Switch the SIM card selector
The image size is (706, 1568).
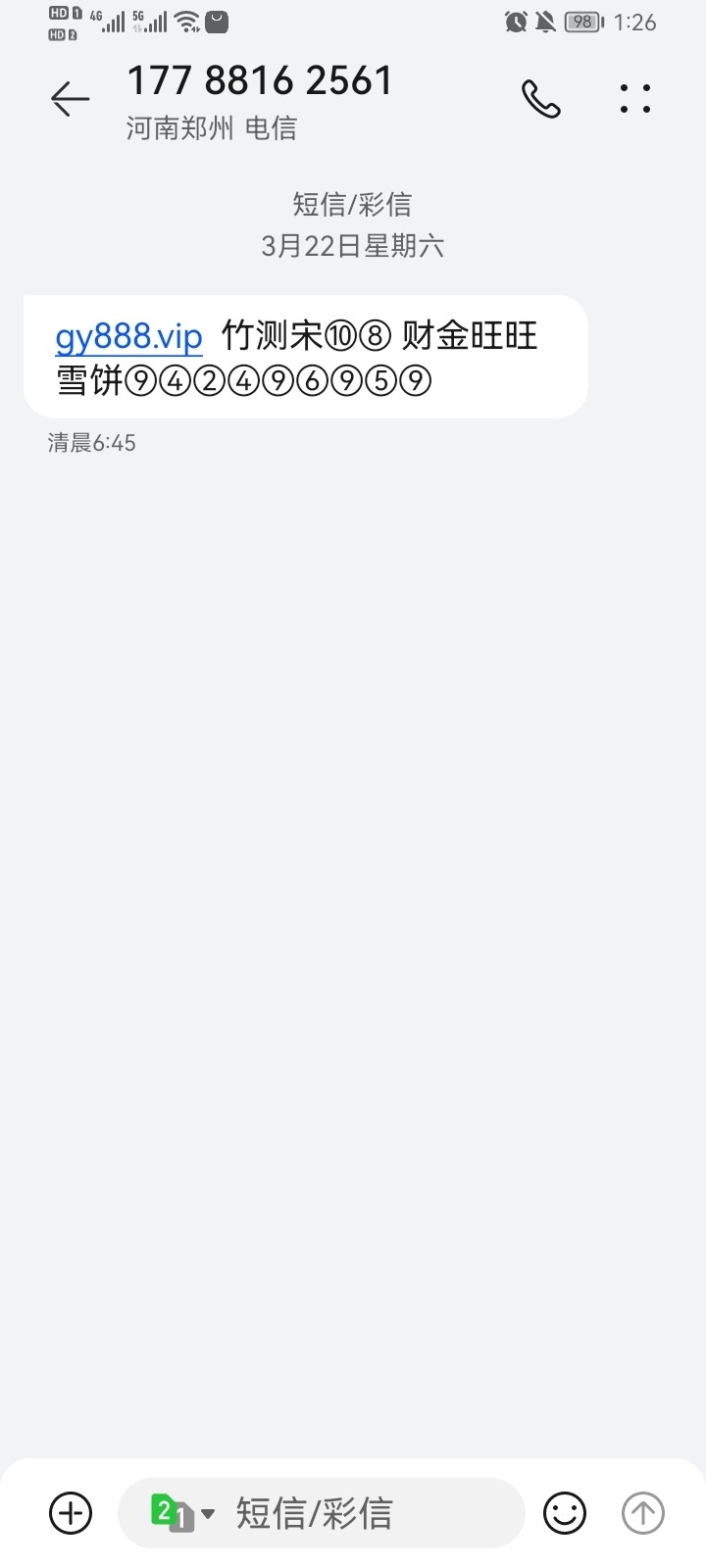tap(181, 1513)
